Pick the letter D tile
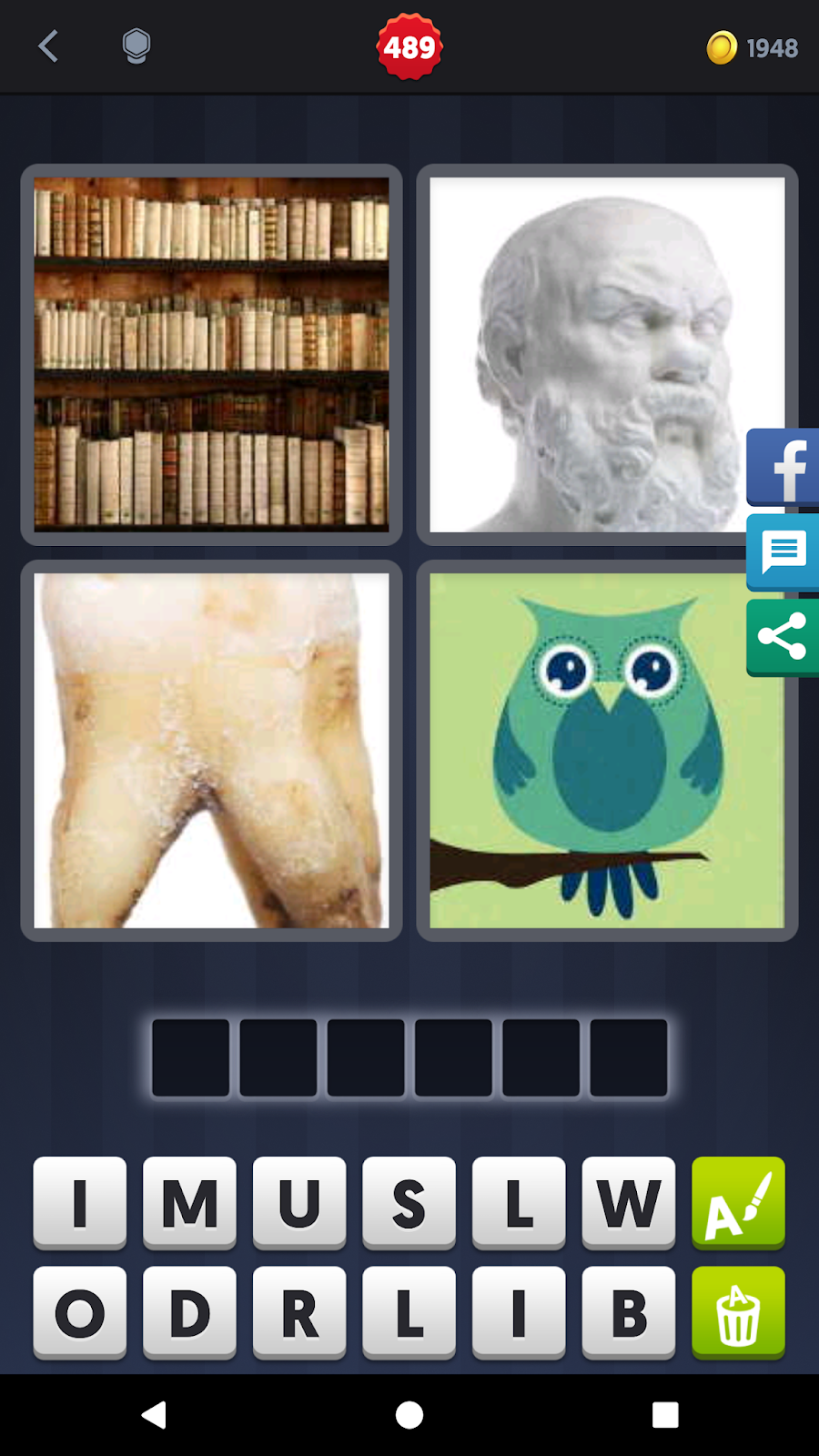Viewport: 819px width, 1456px height. [x=189, y=1312]
